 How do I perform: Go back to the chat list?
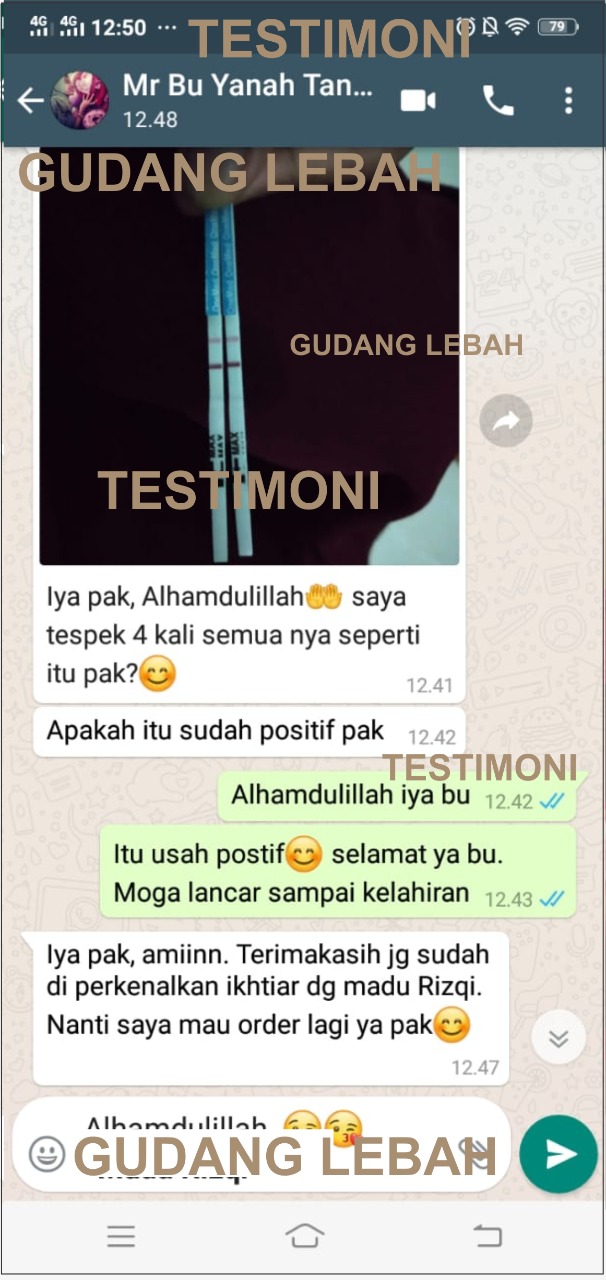coord(30,100)
